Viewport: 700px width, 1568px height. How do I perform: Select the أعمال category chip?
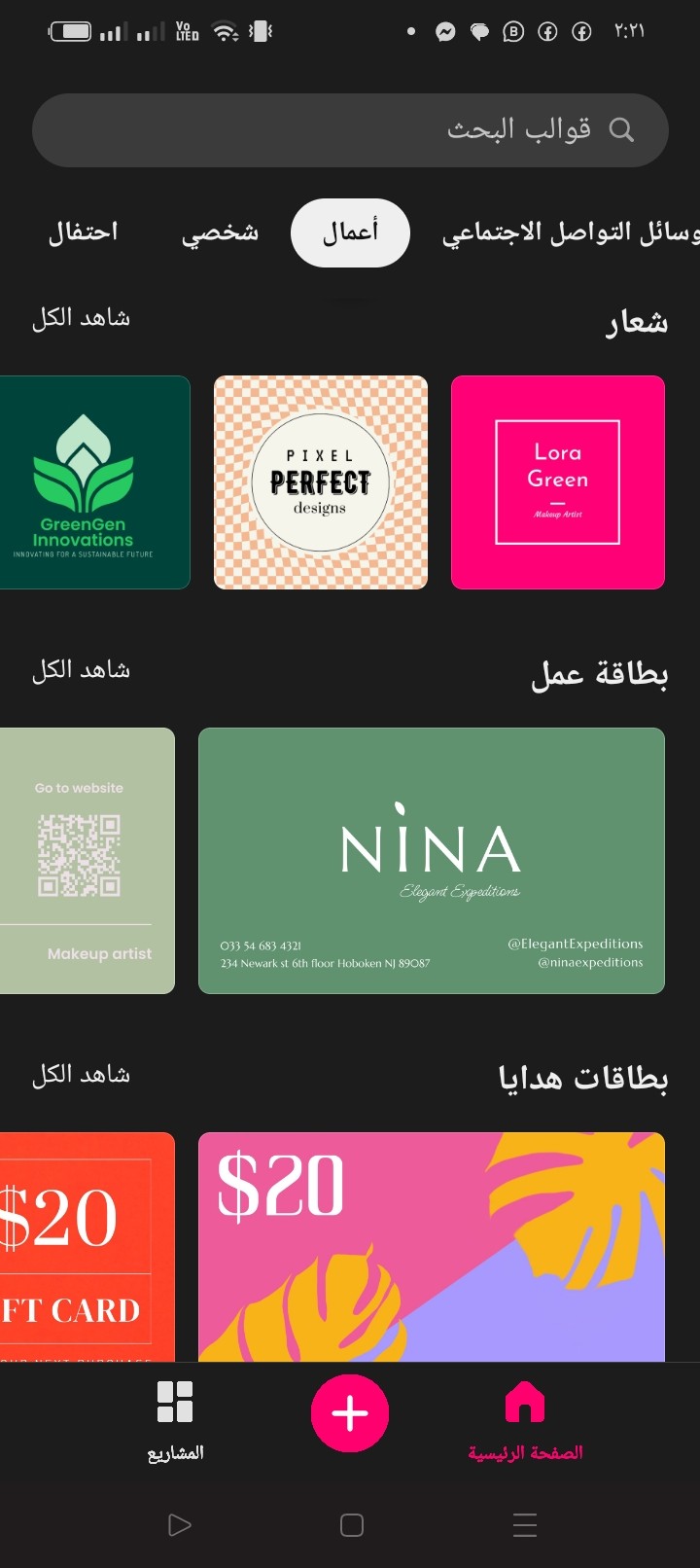350,232
